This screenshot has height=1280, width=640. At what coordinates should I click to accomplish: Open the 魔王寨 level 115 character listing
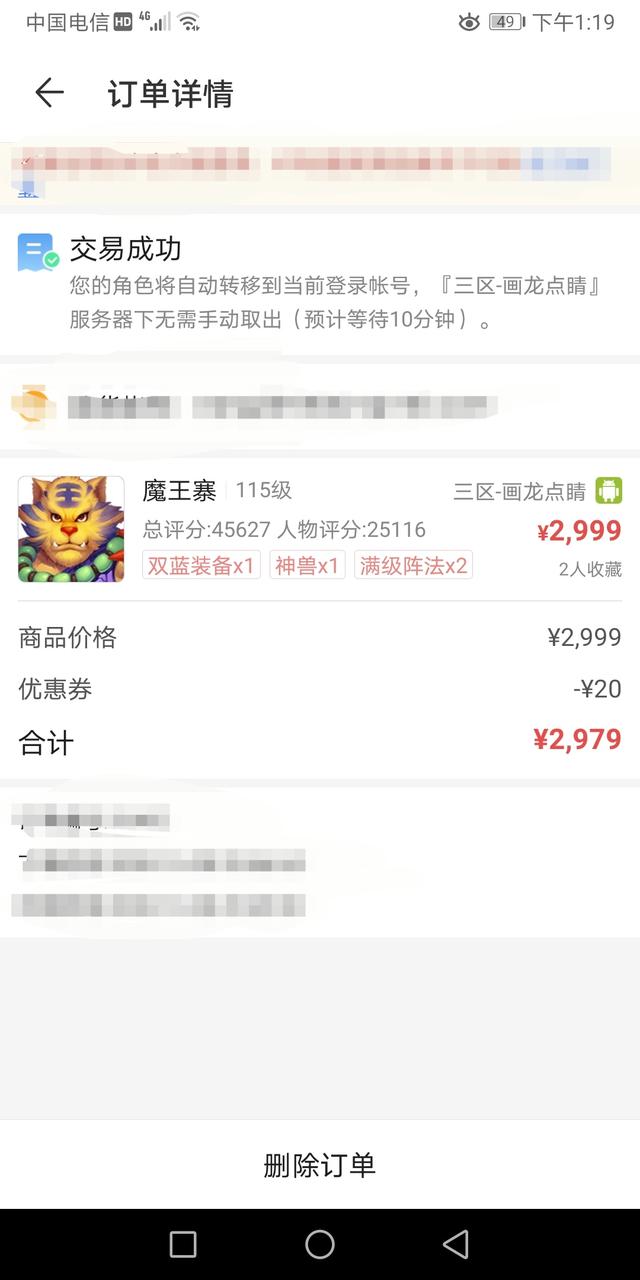(320, 528)
